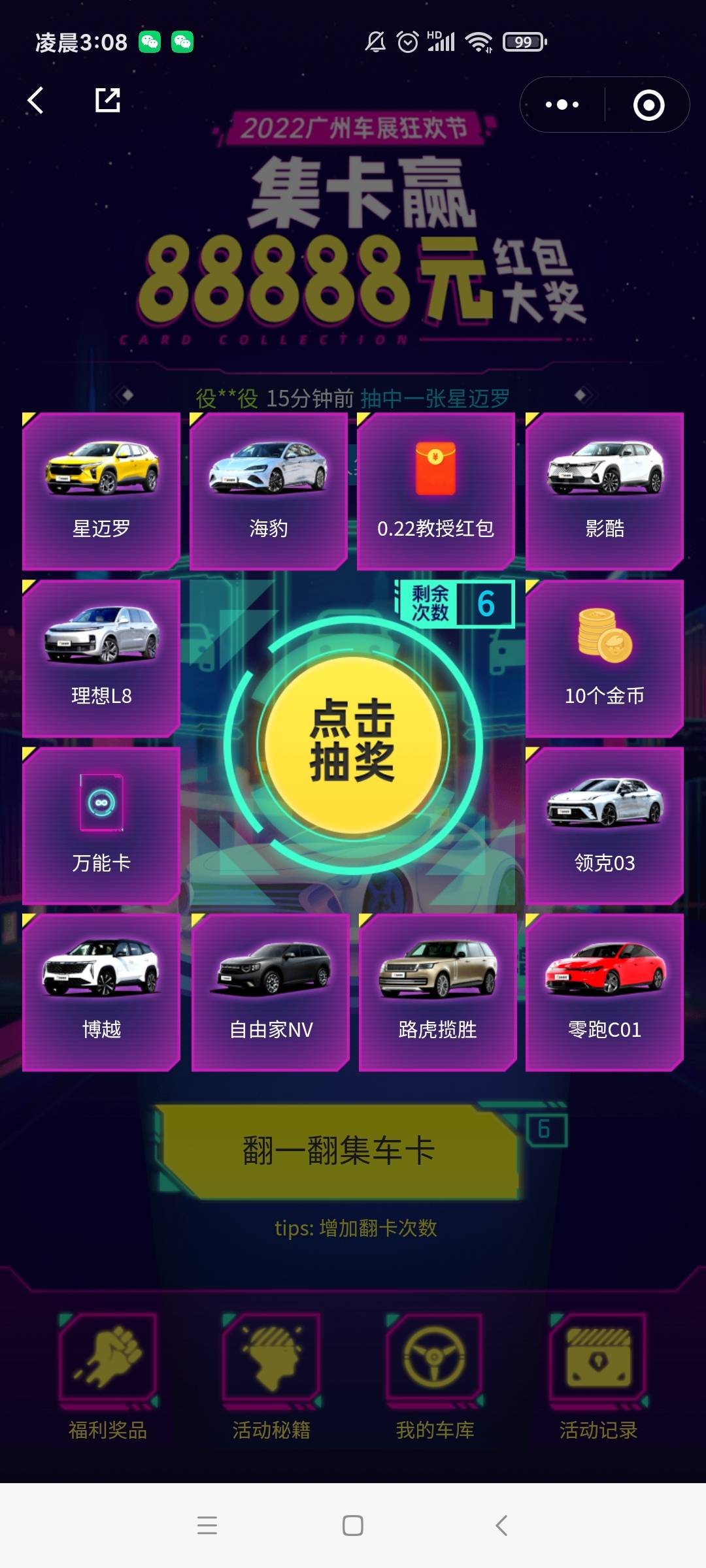Select the 零跑C01 car card
Screen dimensions: 706x1568
(x=605, y=992)
